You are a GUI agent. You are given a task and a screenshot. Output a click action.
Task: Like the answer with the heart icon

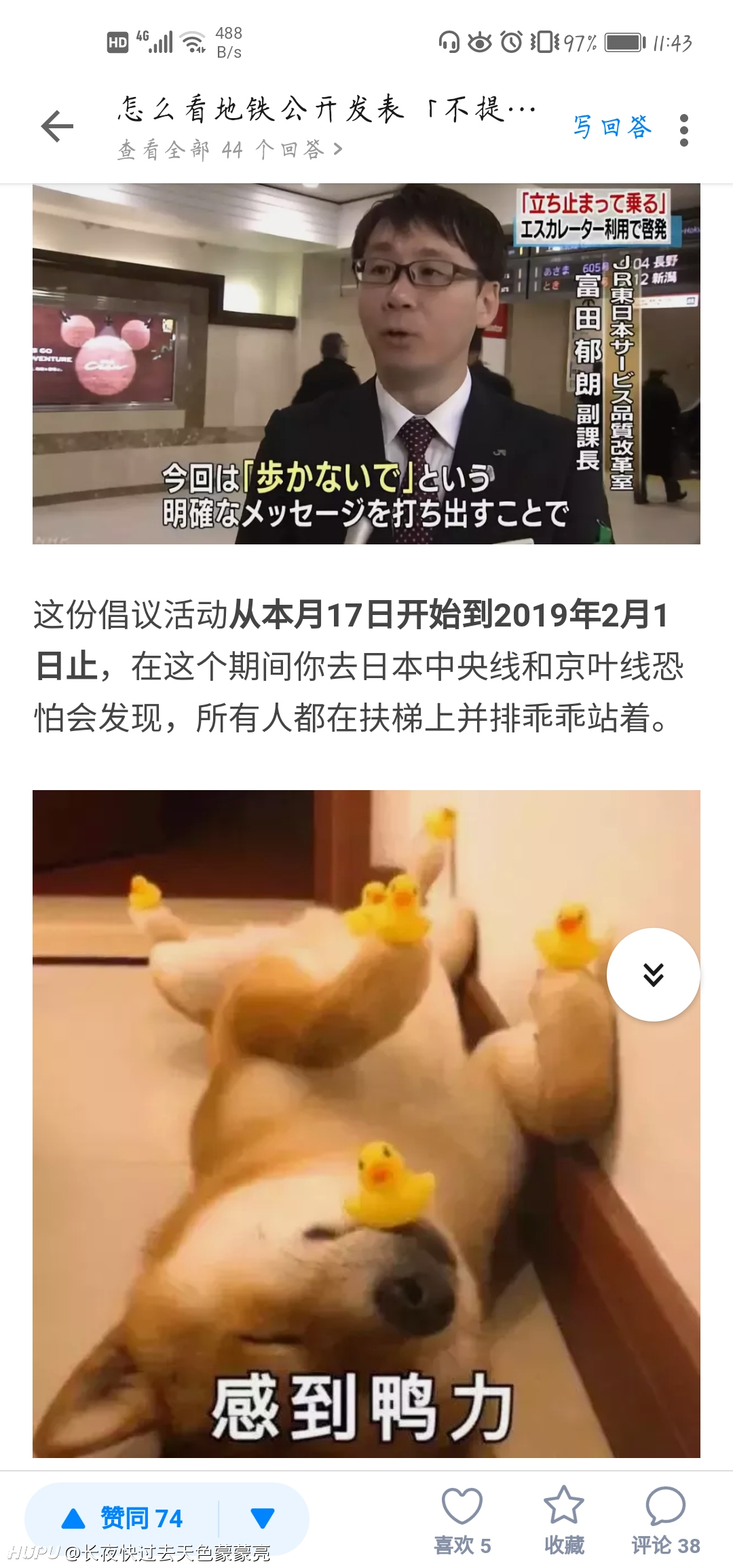[462, 1519]
